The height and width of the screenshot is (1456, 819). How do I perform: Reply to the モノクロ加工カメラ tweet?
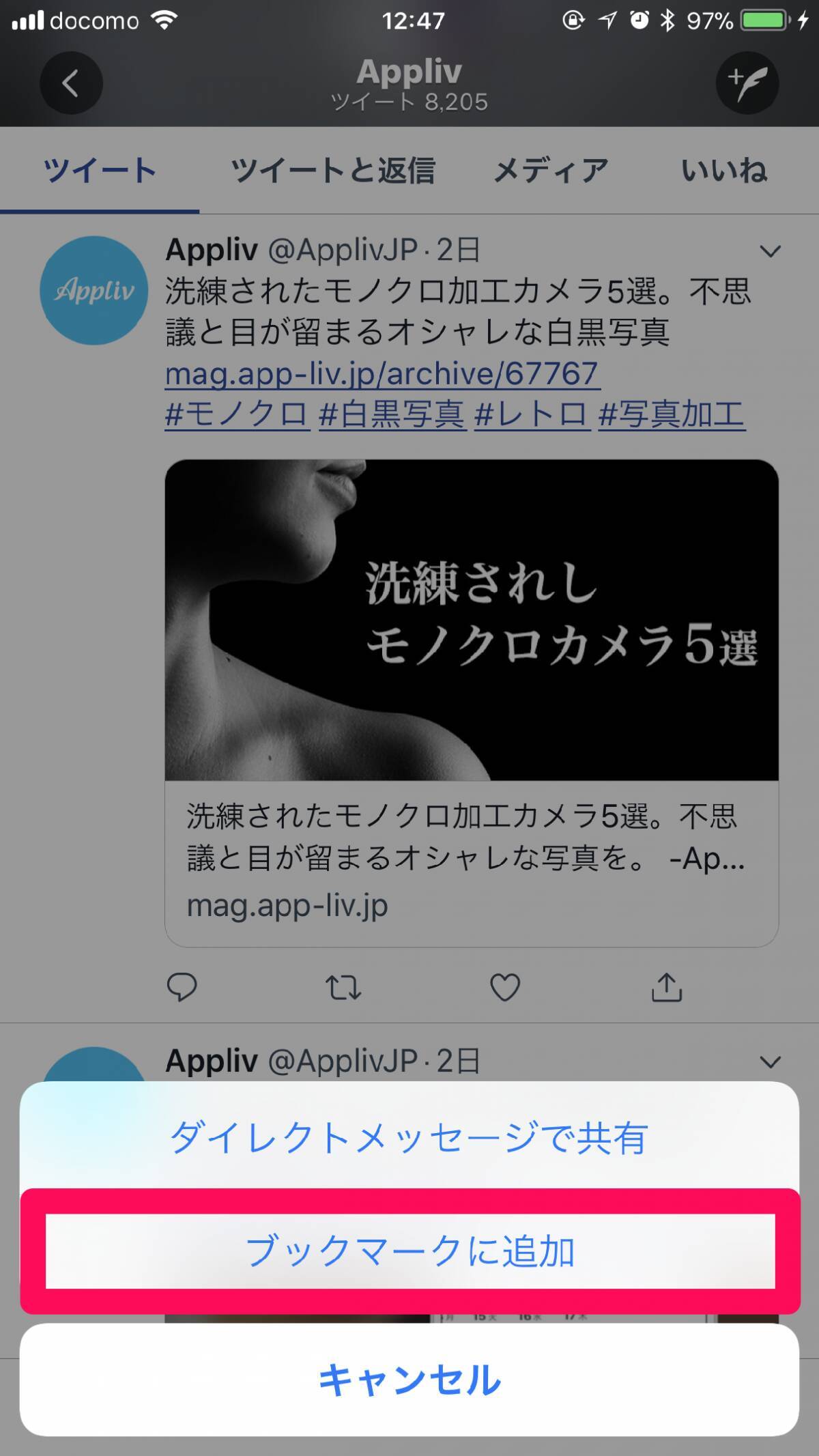pyautogui.click(x=182, y=987)
